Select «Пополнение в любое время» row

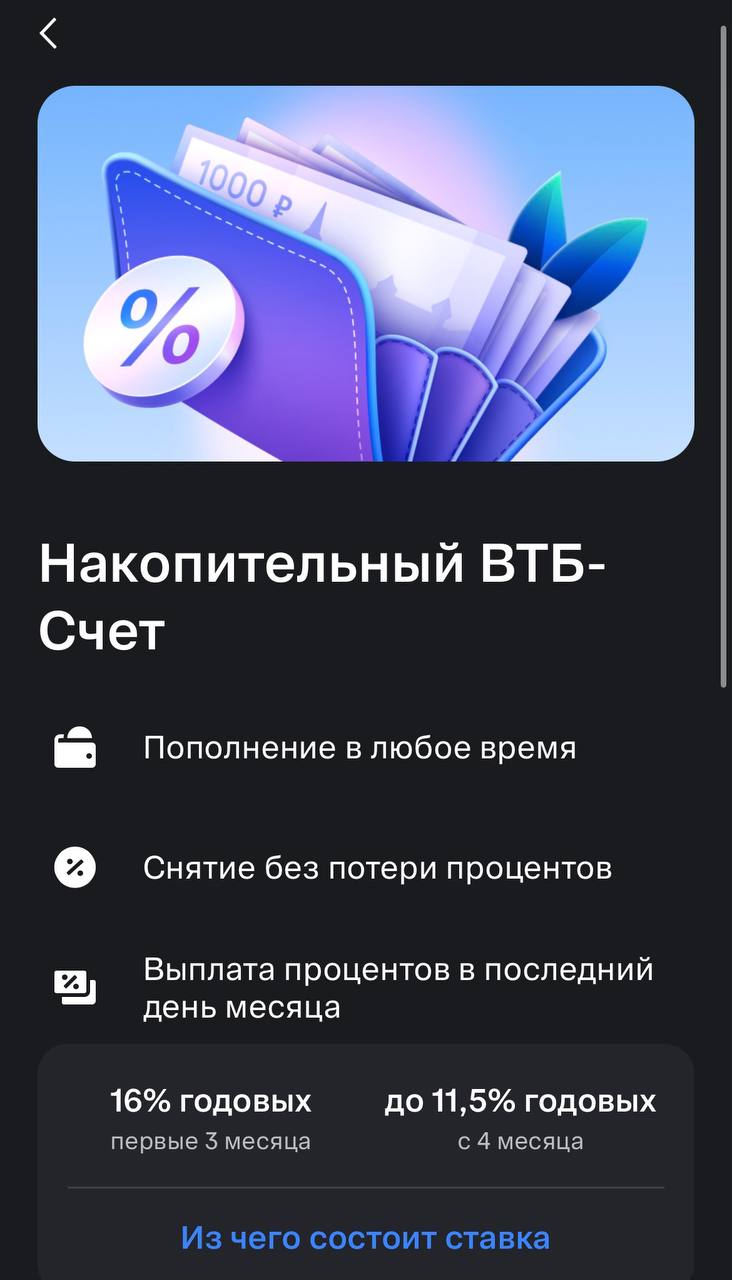tap(360, 746)
